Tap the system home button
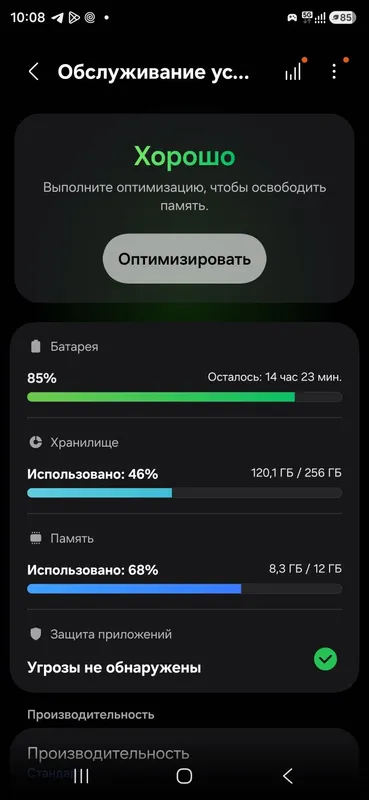 click(x=184, y=776)
